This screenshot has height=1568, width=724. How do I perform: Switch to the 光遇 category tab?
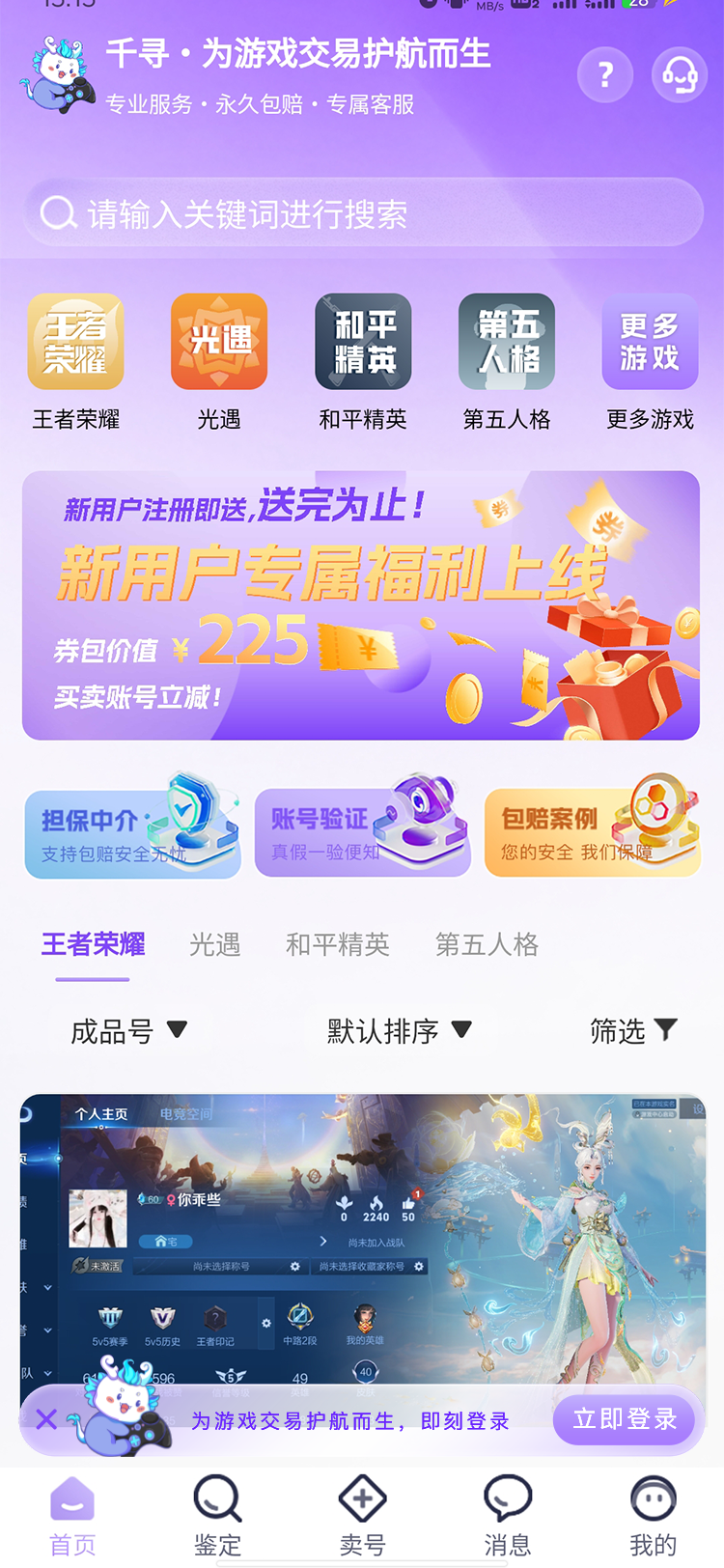coord(214,944)
